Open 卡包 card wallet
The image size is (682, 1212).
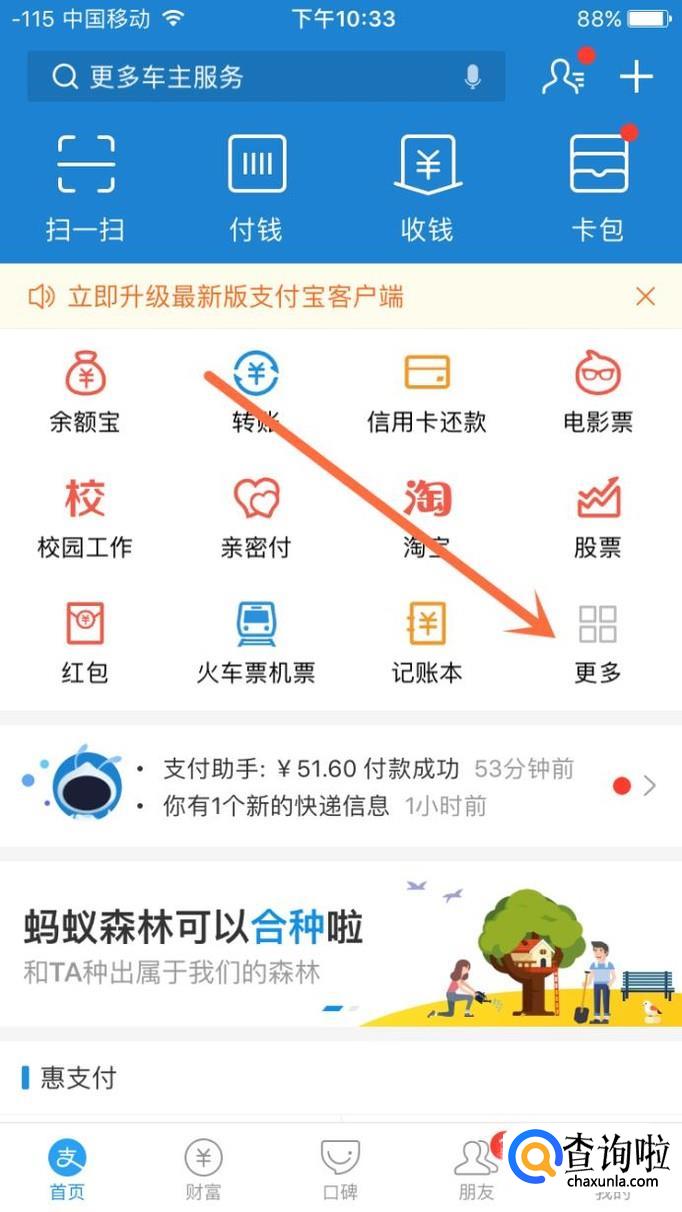pyautogui.click(x=598, y=185)
